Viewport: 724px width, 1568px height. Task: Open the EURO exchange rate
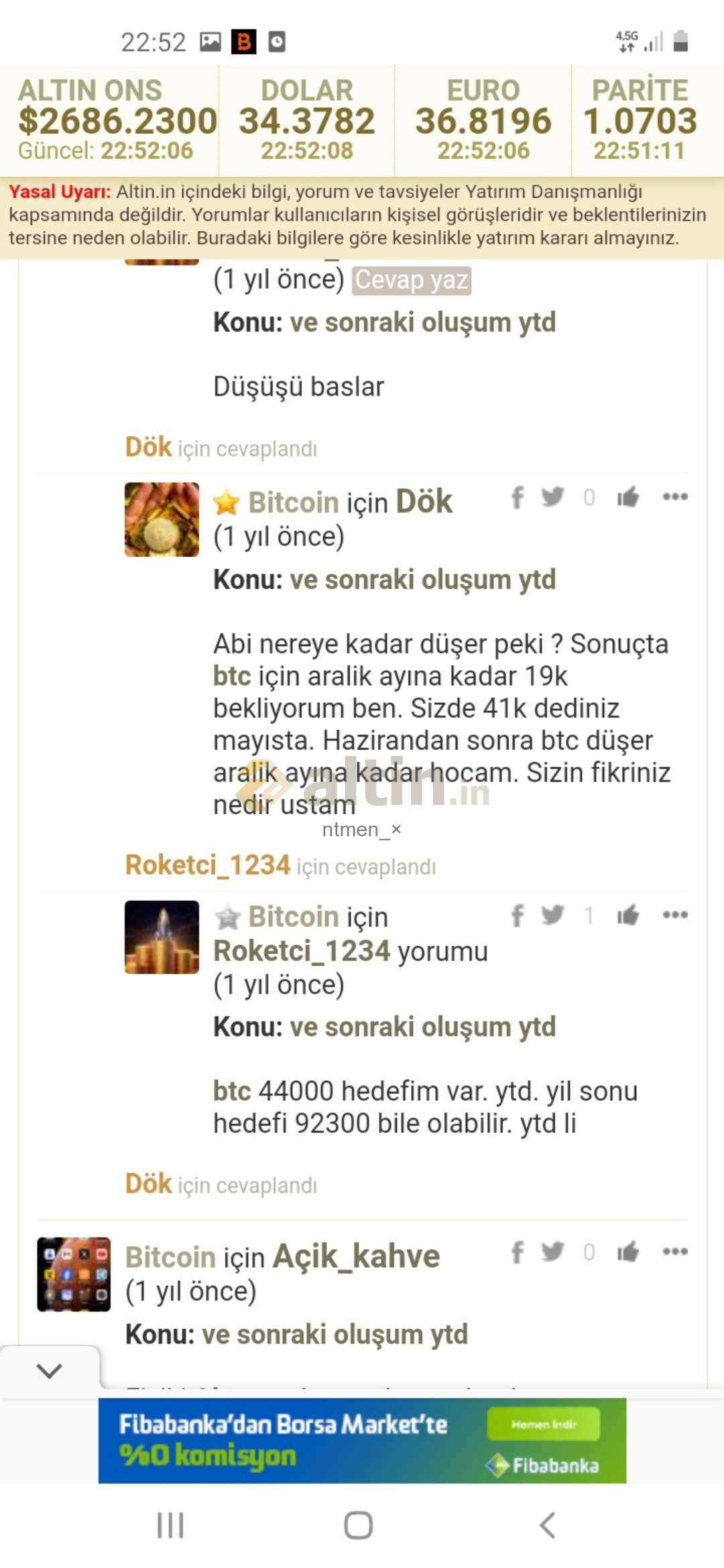483,121
